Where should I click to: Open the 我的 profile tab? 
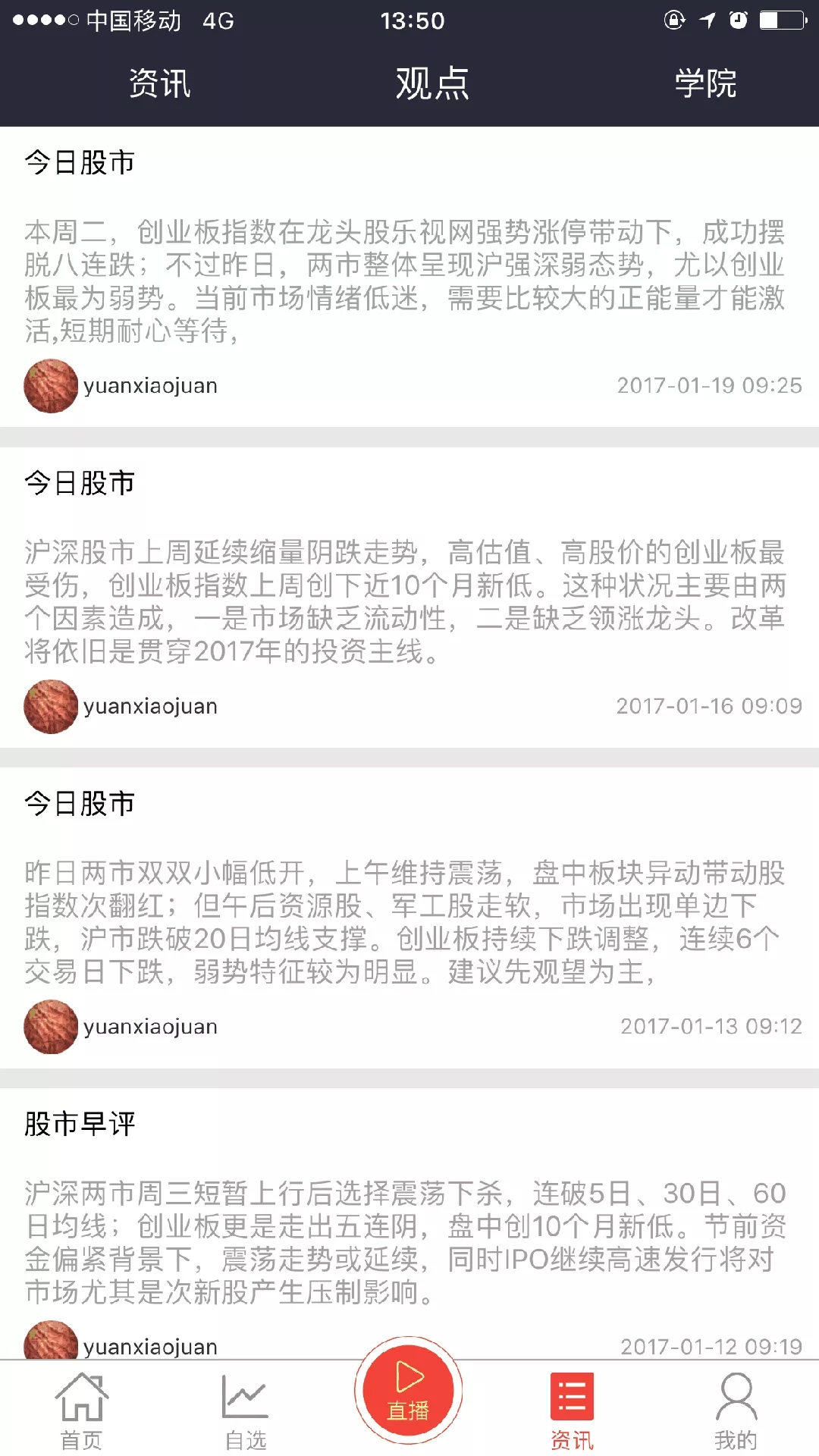(x=736, y=1410)
